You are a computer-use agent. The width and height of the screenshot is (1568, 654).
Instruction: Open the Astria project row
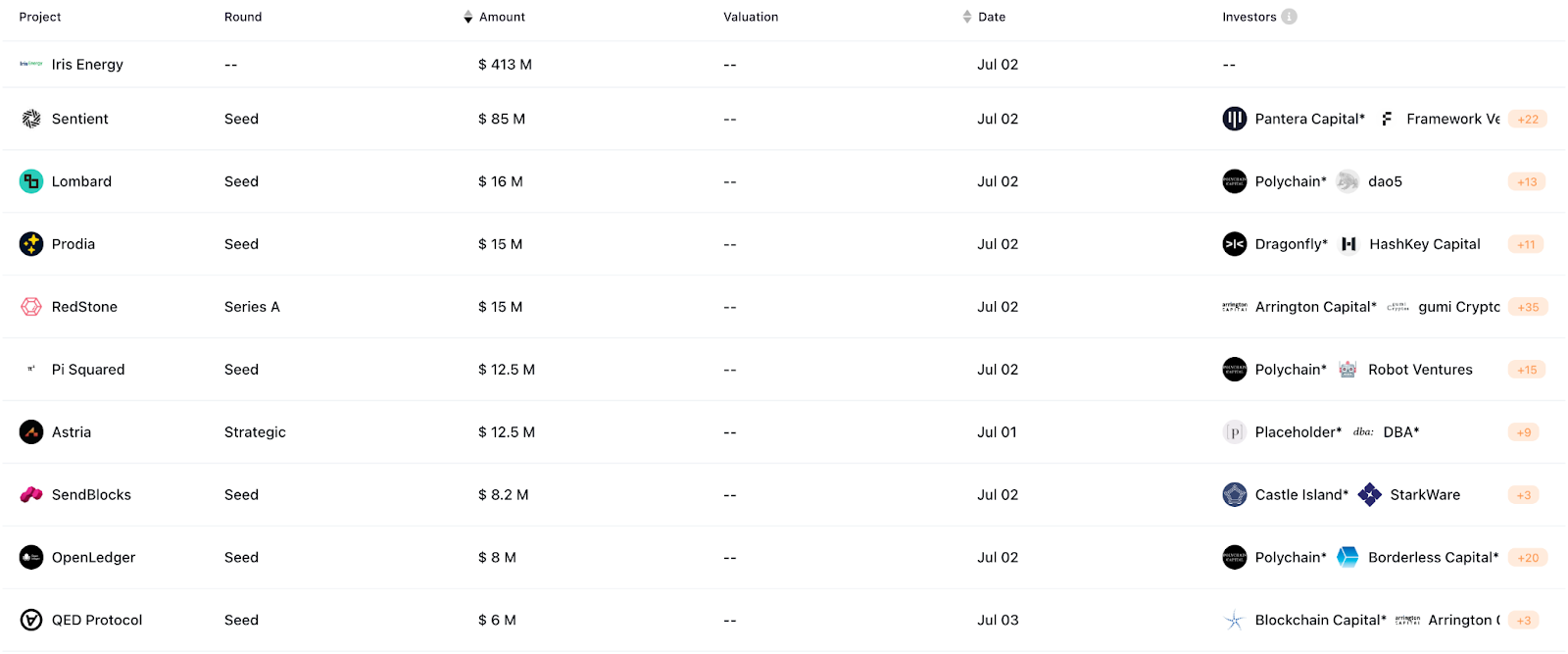(72, 432)
